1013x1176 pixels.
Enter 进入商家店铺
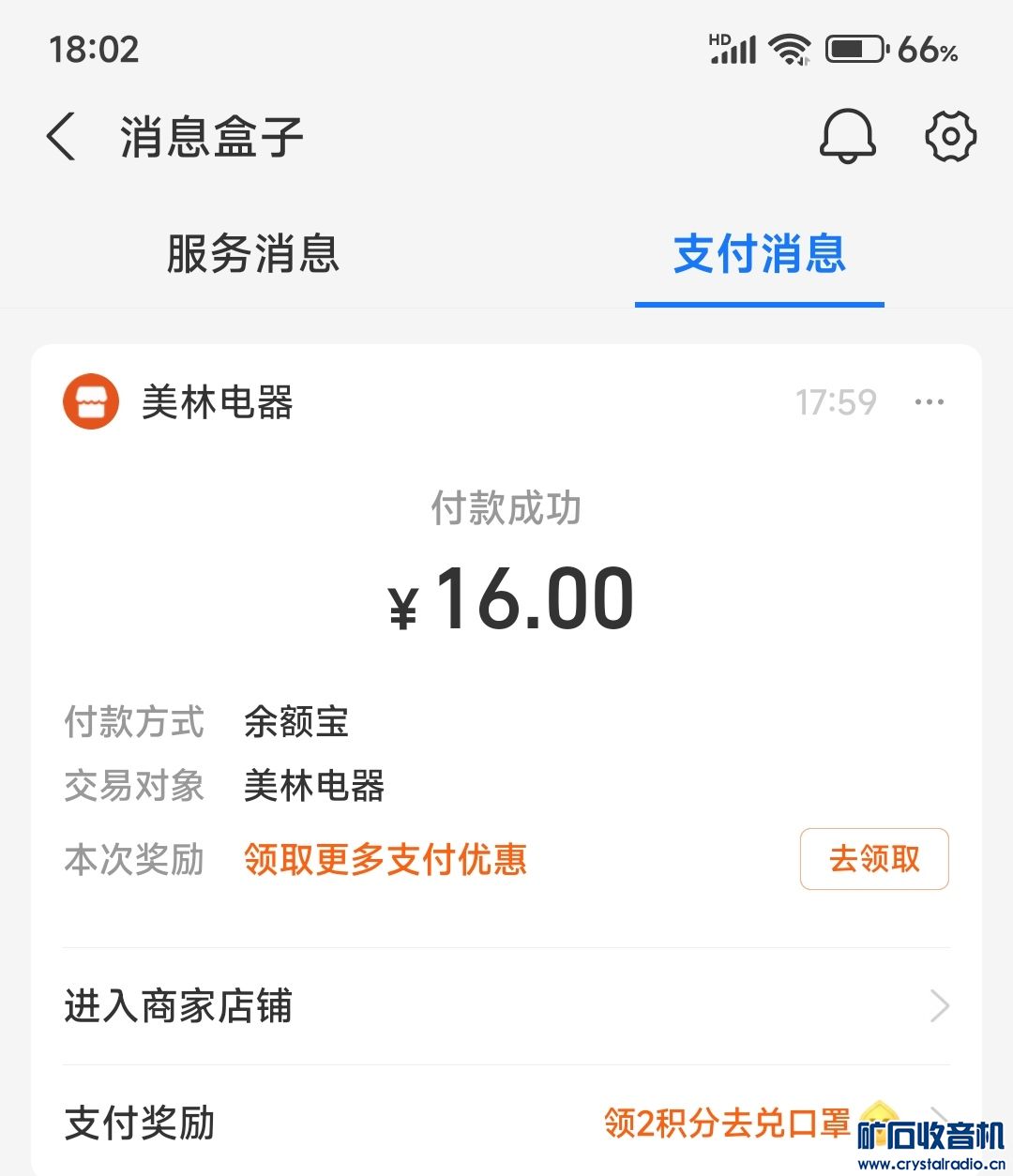506,1006
